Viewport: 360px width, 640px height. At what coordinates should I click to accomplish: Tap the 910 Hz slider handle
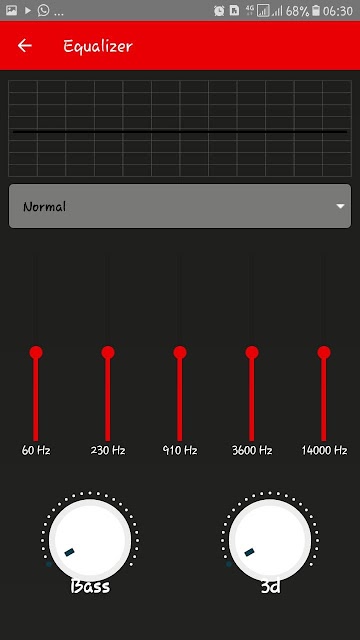pos(180,352)
